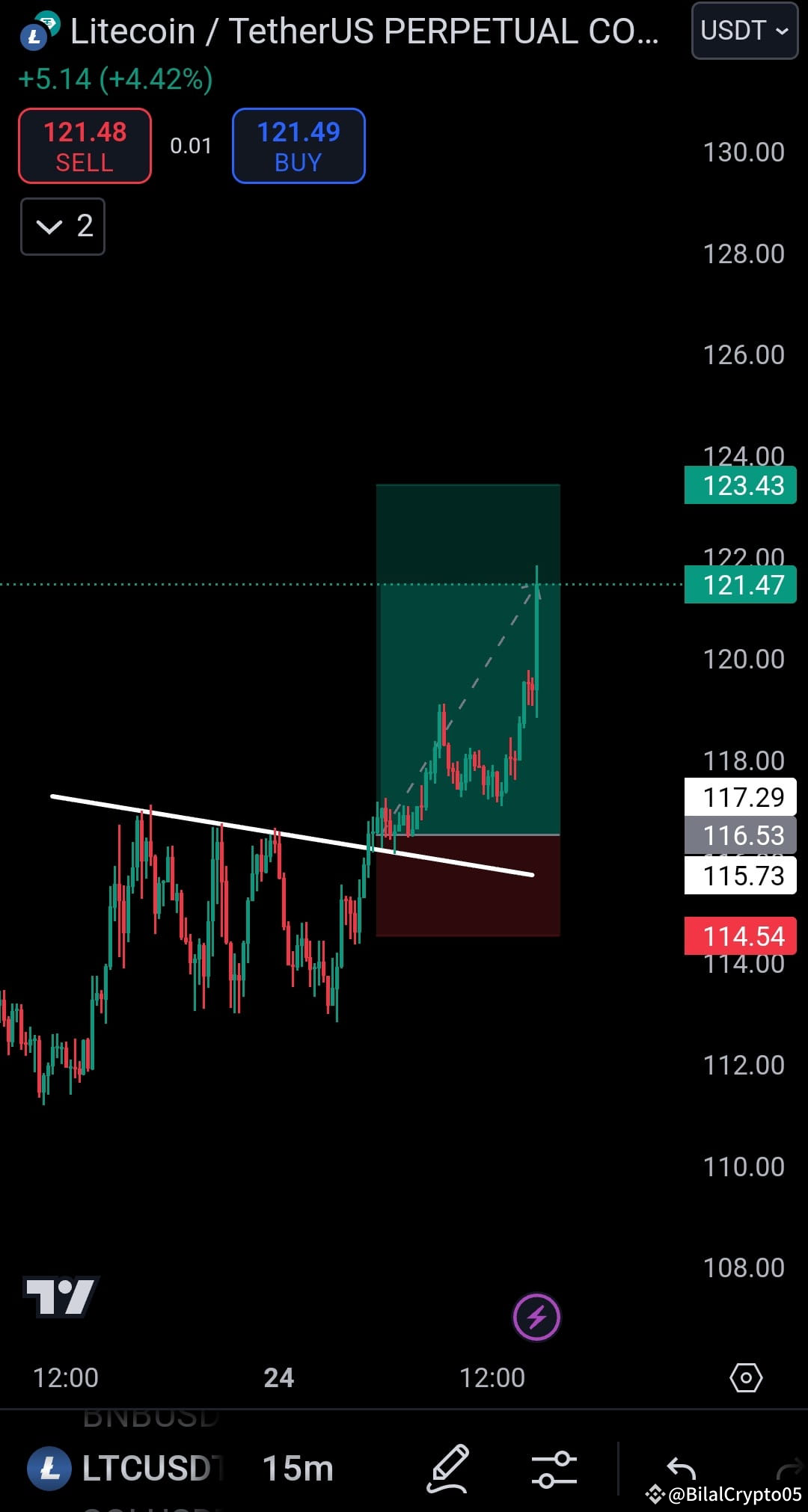This screenshot has height=1512, width=808.
Task: Open the 15m timeframe selector
Action: coord(296,1468)
